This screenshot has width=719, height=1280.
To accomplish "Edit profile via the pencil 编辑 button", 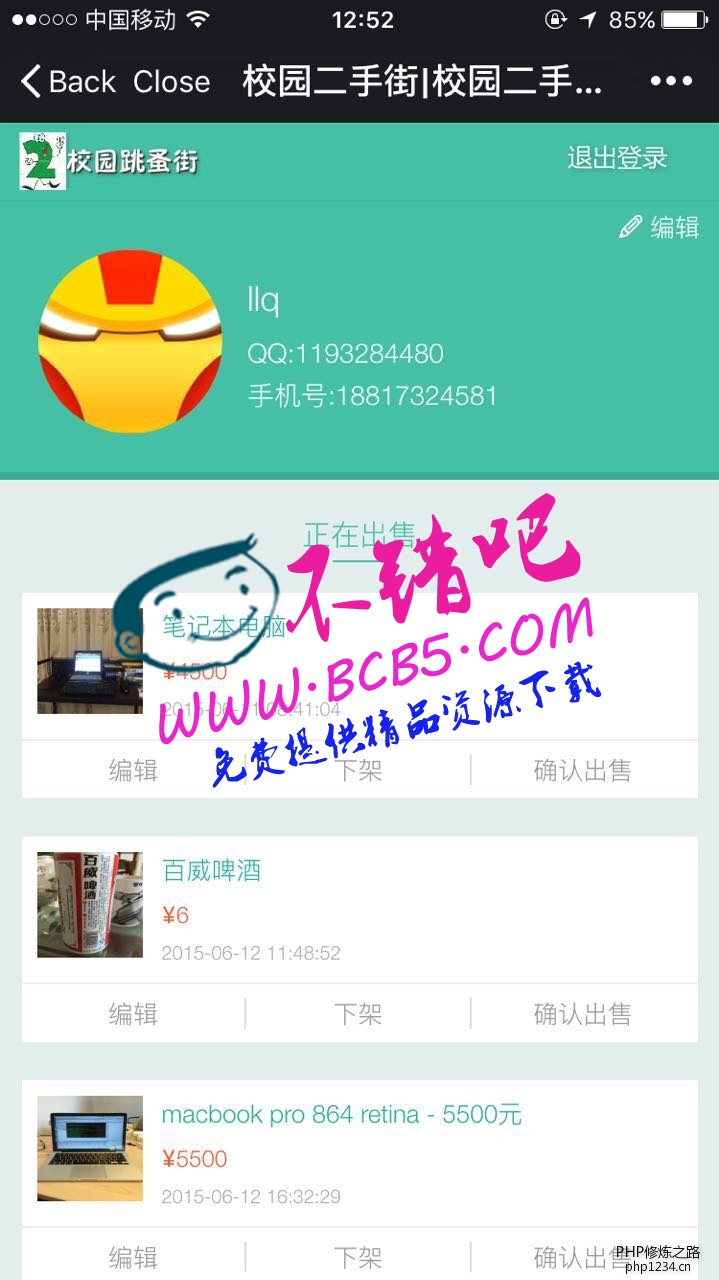I will coord(660,228).
